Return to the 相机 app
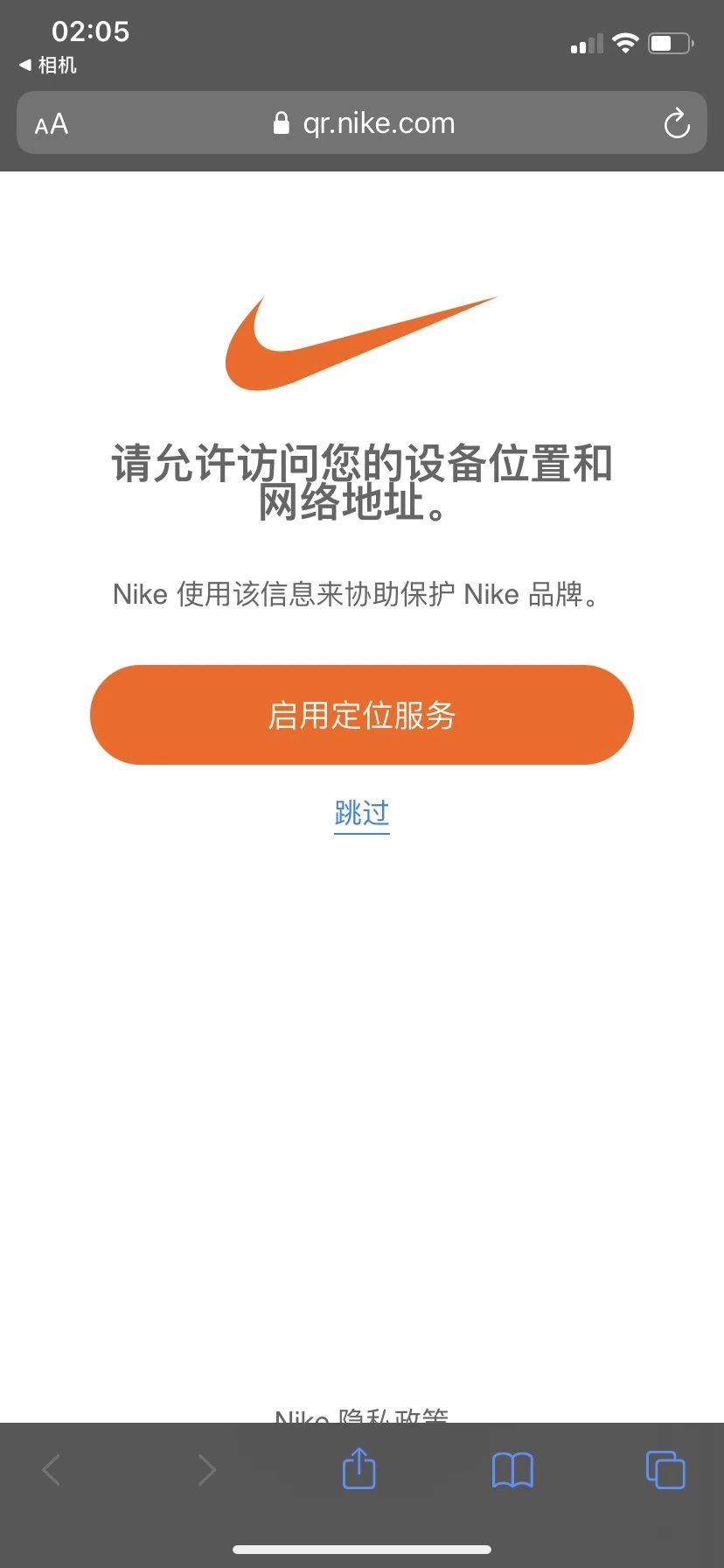 coord(48,66)
